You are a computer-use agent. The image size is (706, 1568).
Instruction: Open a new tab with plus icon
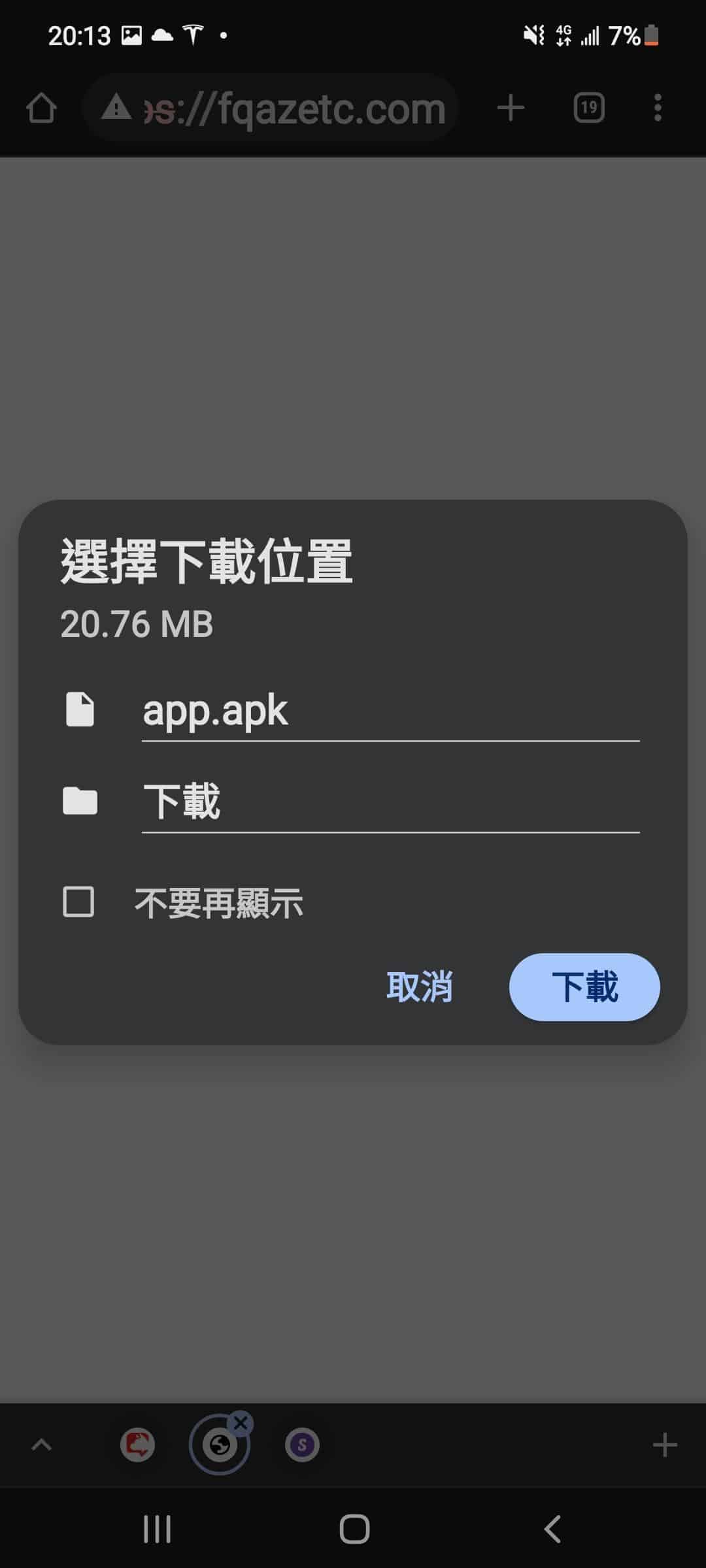pos(511,108)
